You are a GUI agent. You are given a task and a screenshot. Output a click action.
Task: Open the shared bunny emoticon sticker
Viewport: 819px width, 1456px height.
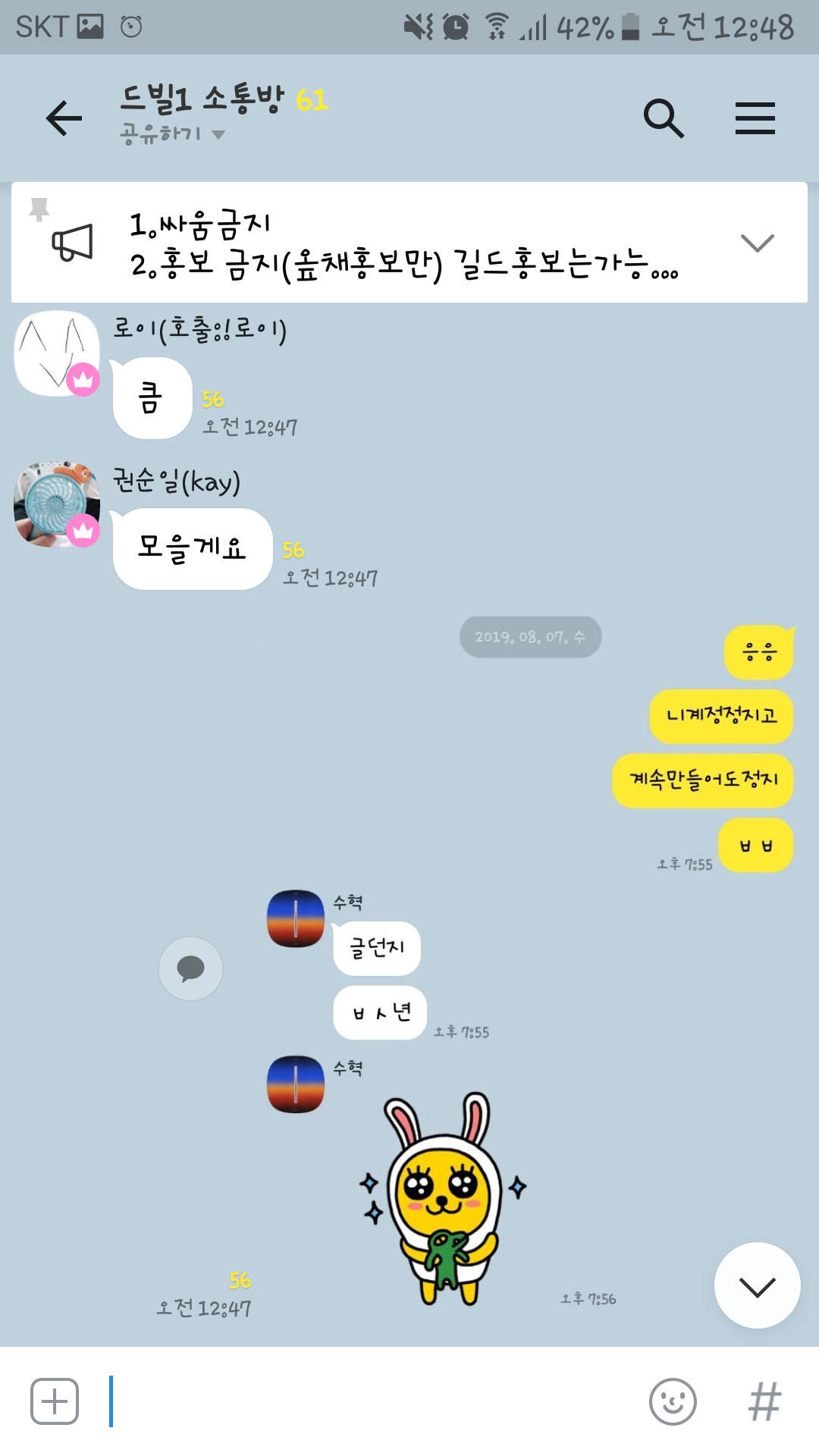(444, 1198)
